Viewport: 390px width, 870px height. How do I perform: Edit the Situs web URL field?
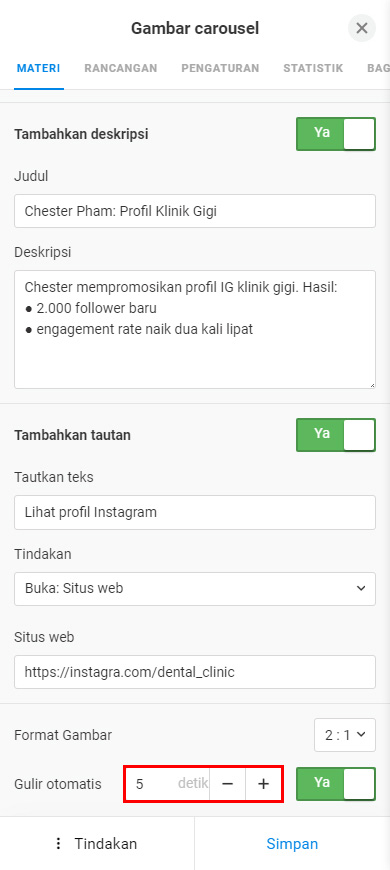pyautogui.click(x=195, y=672)
